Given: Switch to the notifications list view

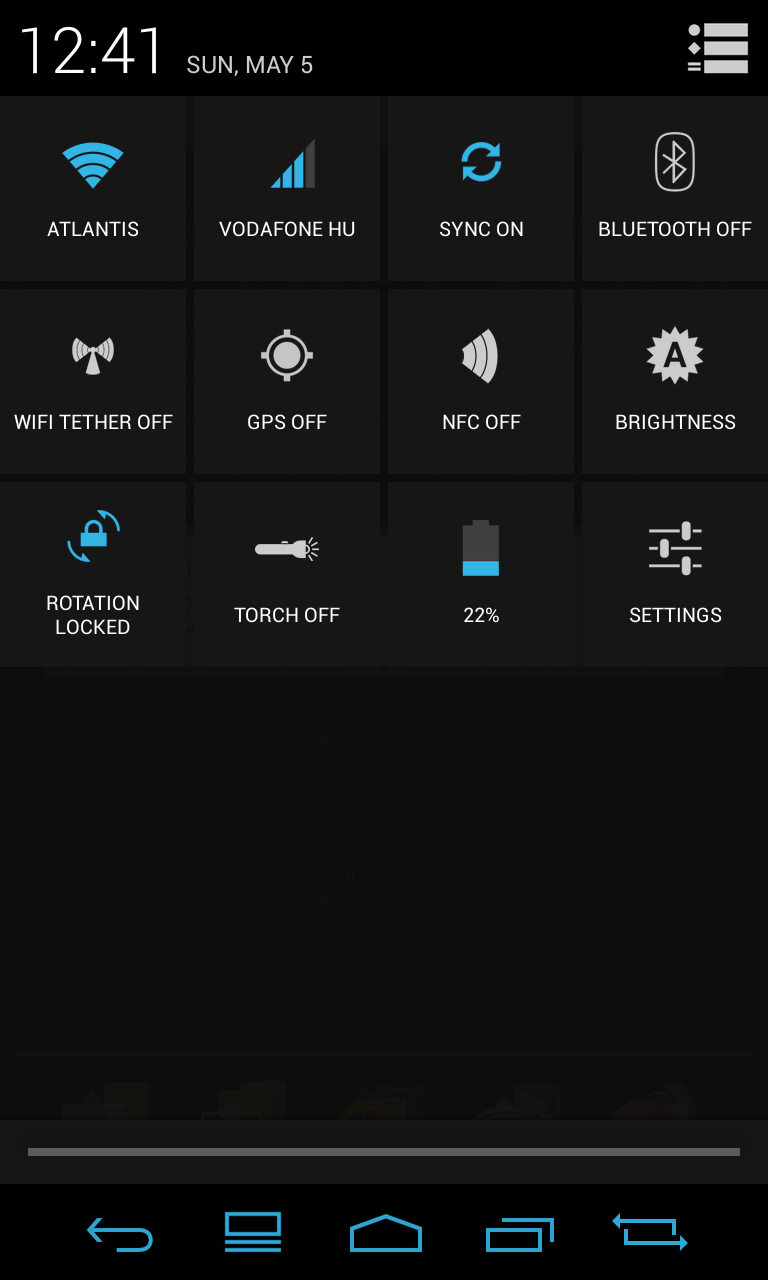Looking at the screenshot, I should point(718,48).
